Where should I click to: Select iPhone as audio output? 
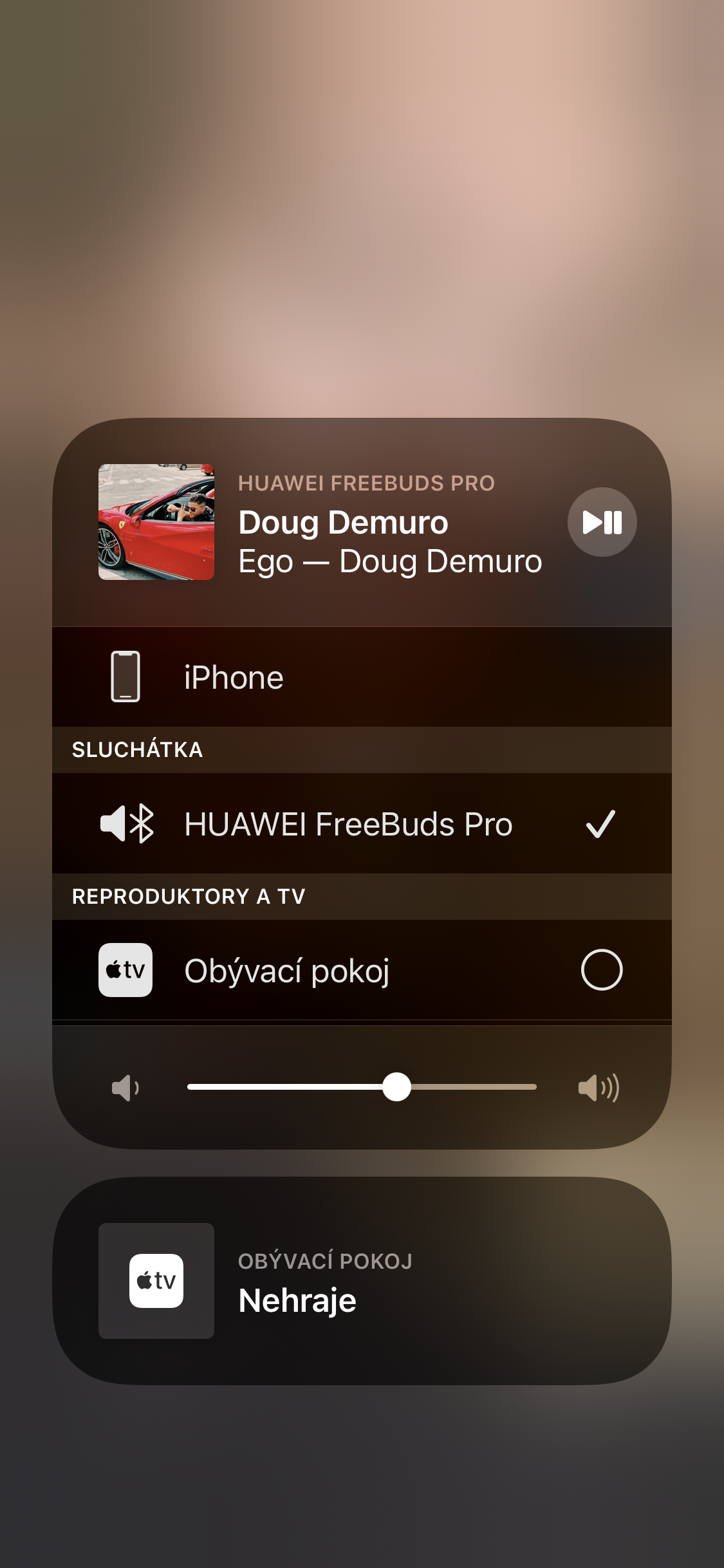coord(360,677)
